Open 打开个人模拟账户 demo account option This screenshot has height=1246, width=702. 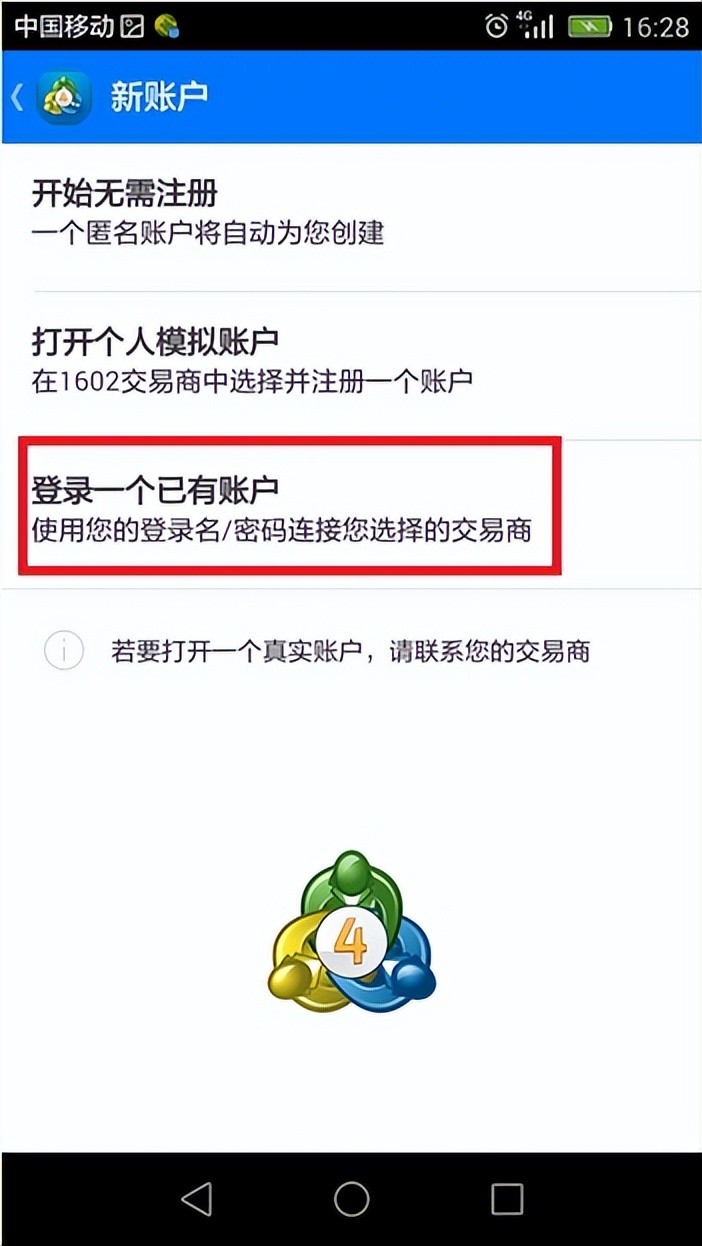[x=350, y=360]
